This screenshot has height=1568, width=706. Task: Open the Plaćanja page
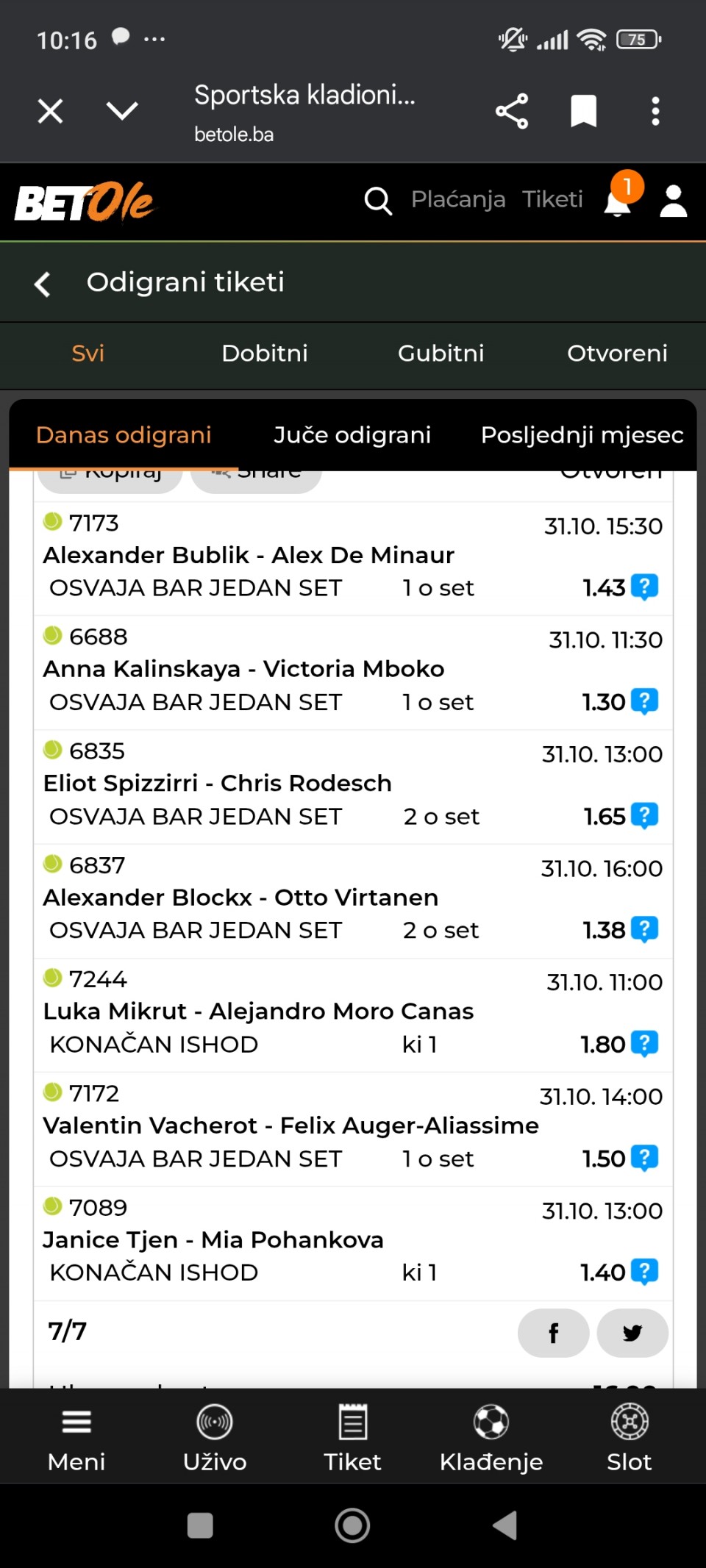[458, 200]
